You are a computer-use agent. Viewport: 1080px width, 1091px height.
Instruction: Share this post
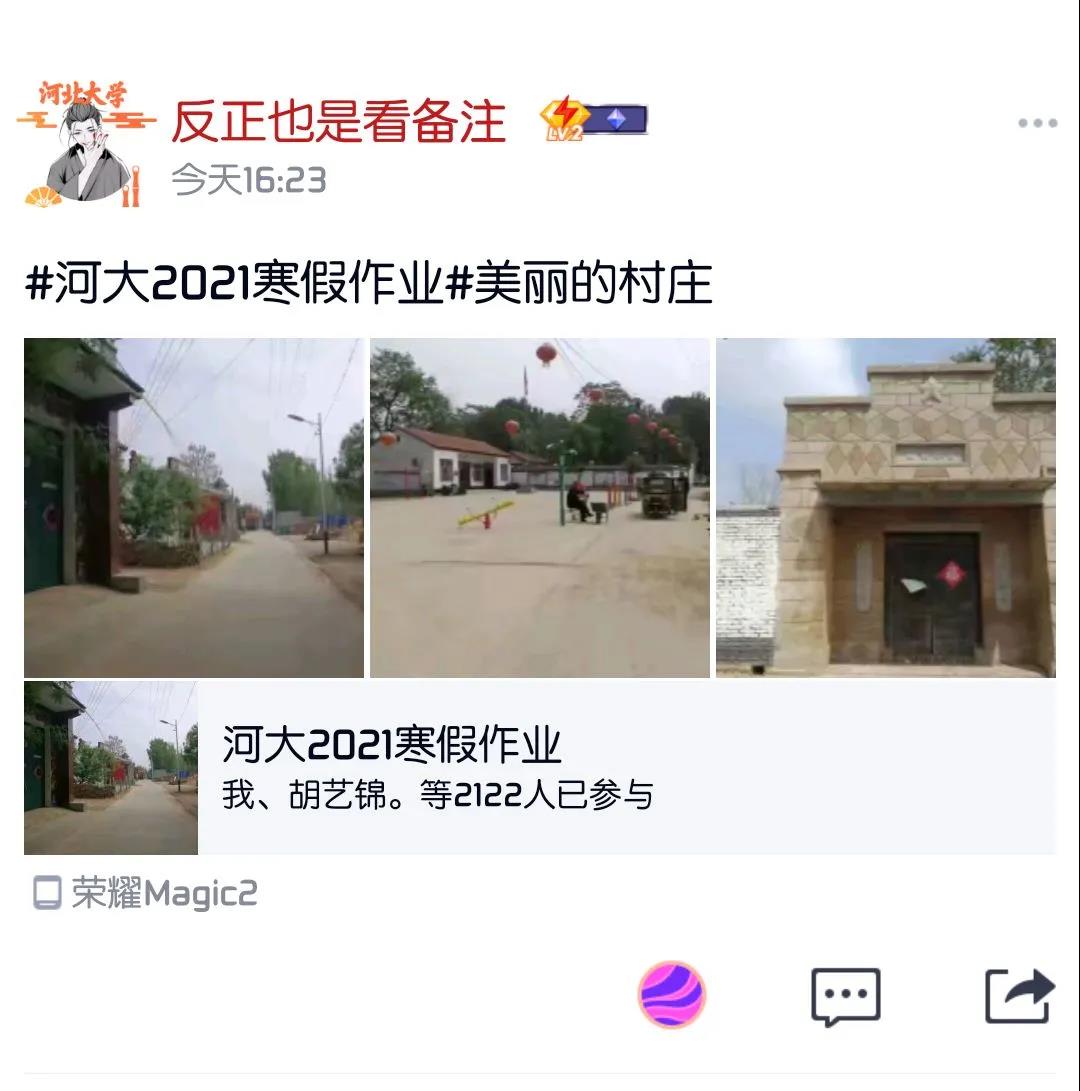(1019, 996)
